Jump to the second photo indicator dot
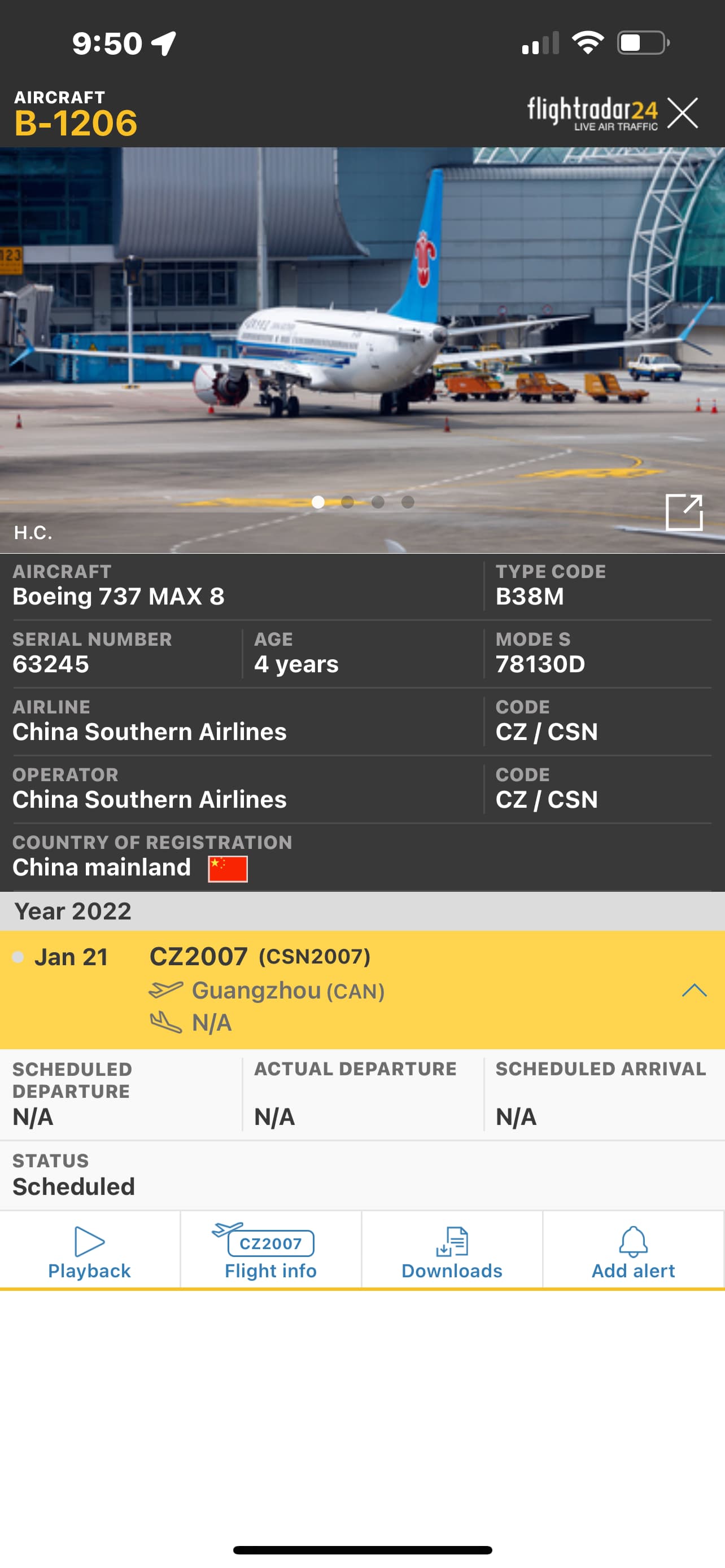Screen dimensions: 725x1568 (x=348, y=502)
